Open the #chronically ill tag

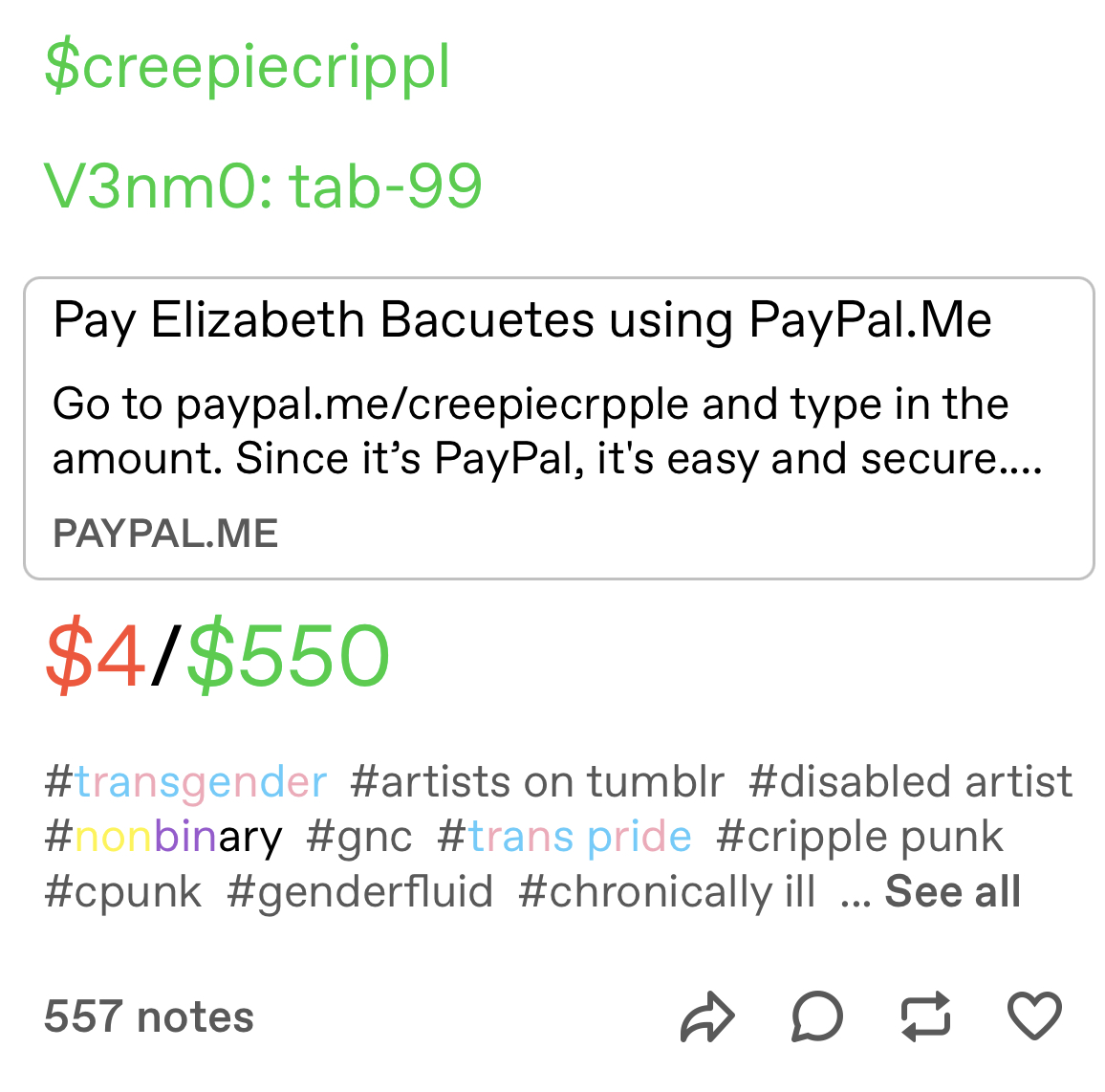667,893
